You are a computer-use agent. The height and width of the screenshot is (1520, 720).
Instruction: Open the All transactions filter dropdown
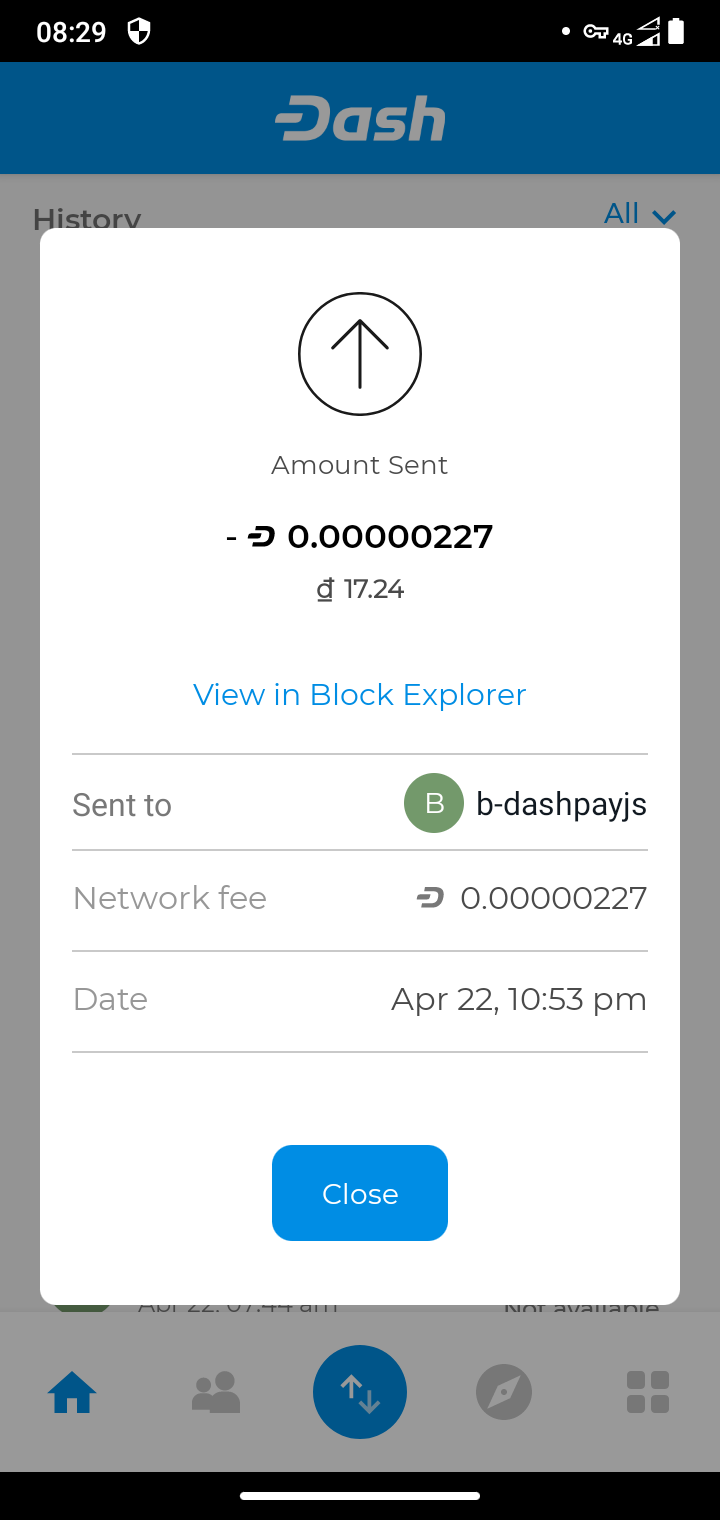point(620,213)
